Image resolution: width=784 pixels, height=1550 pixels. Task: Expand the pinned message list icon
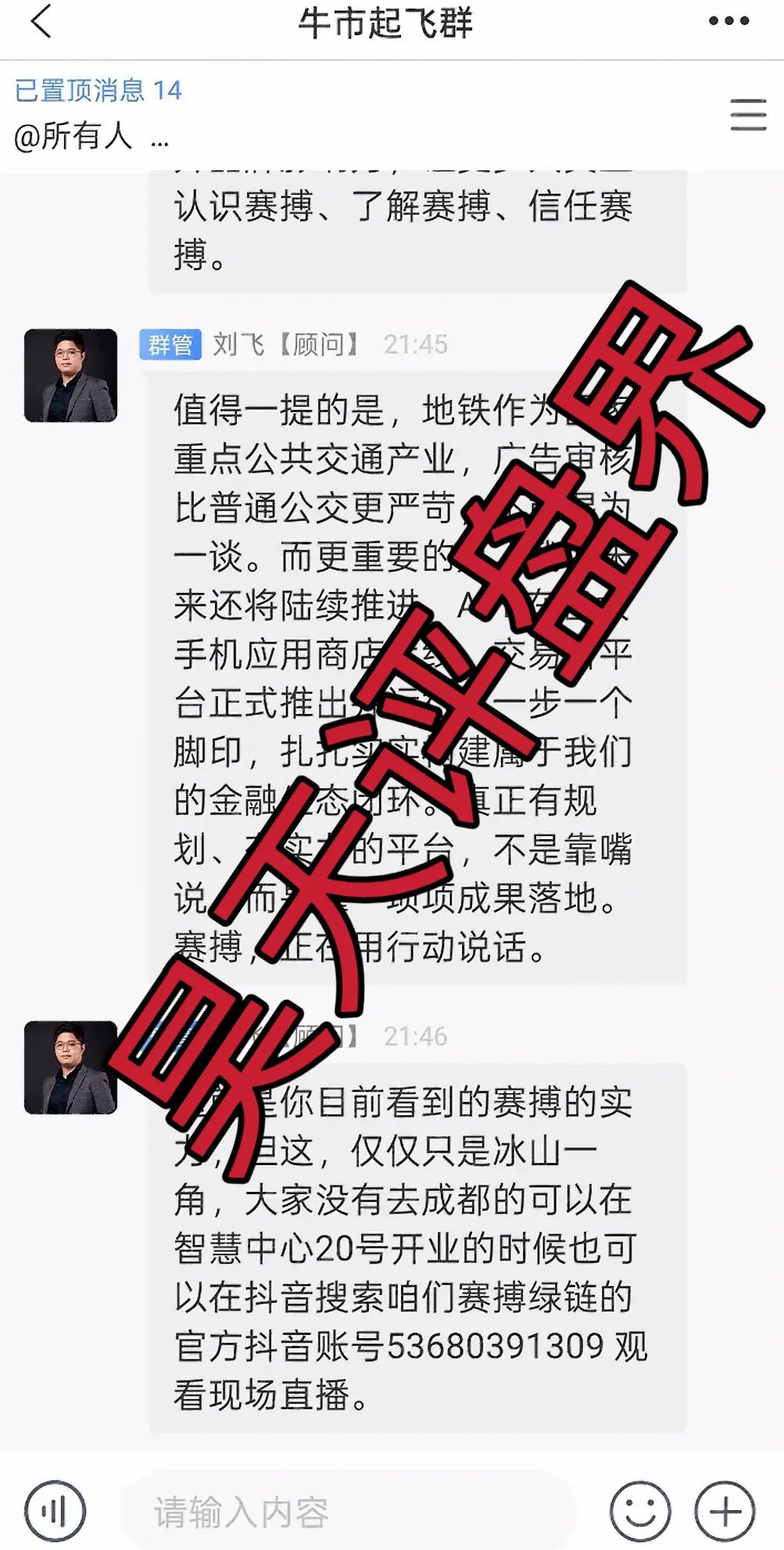[x=747, y=115]
